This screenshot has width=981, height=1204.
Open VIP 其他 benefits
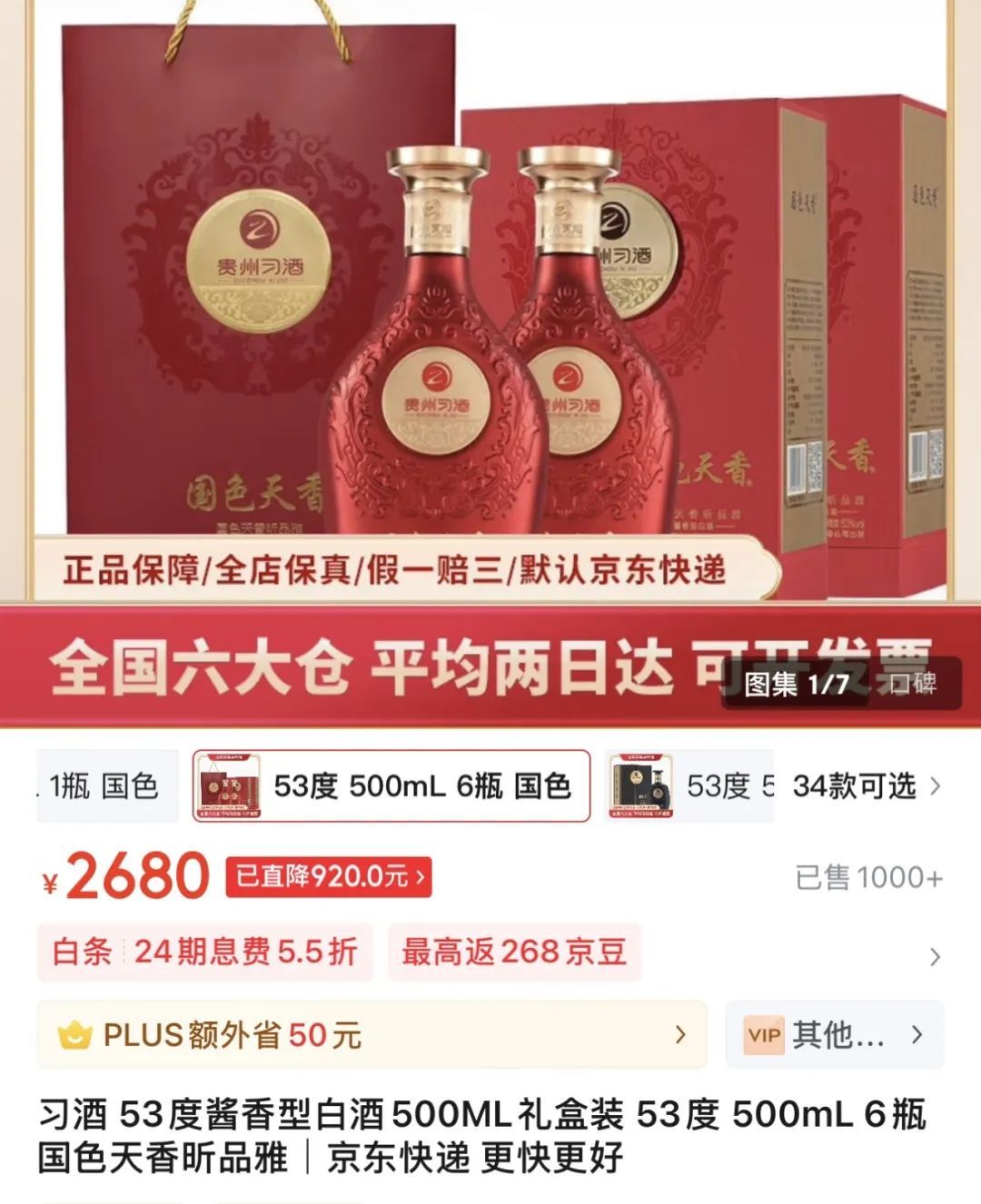pyautogui.click(x=834, y=1034)
